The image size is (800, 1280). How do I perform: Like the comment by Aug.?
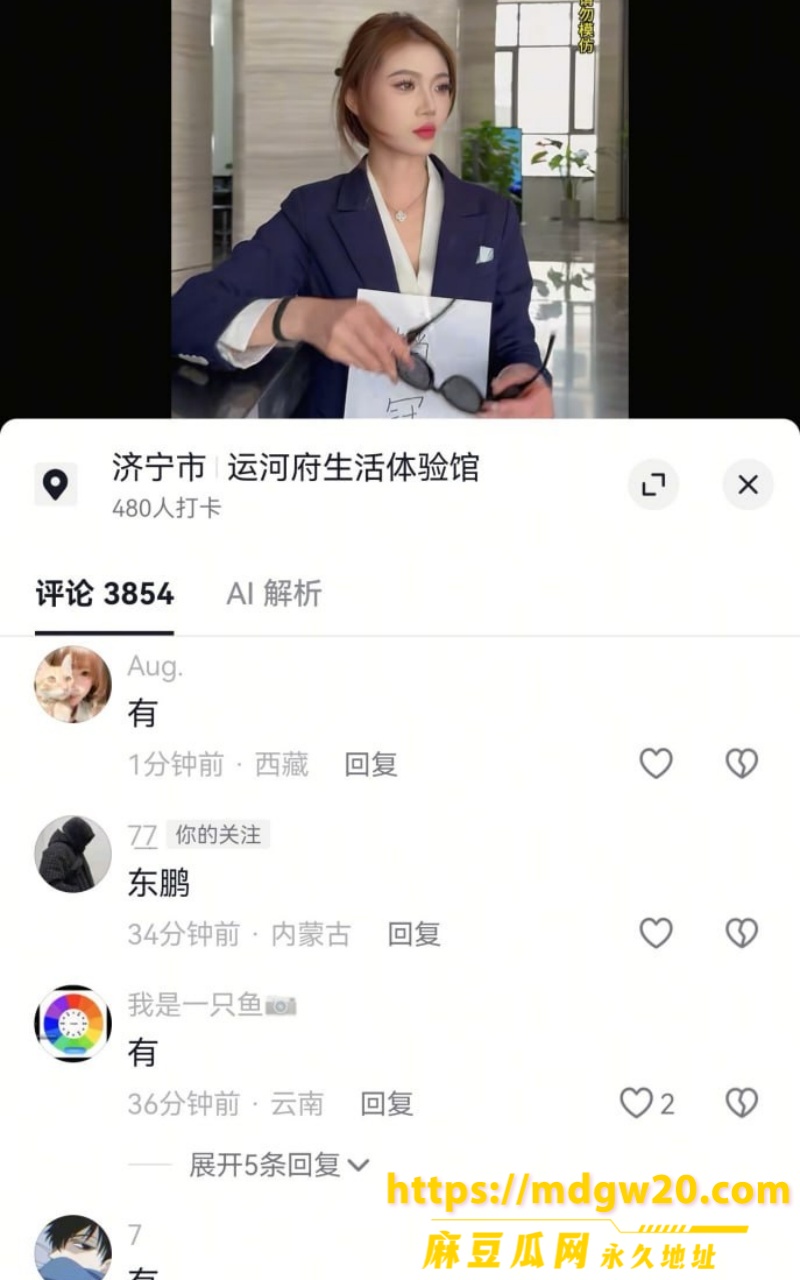click(656, 764)
